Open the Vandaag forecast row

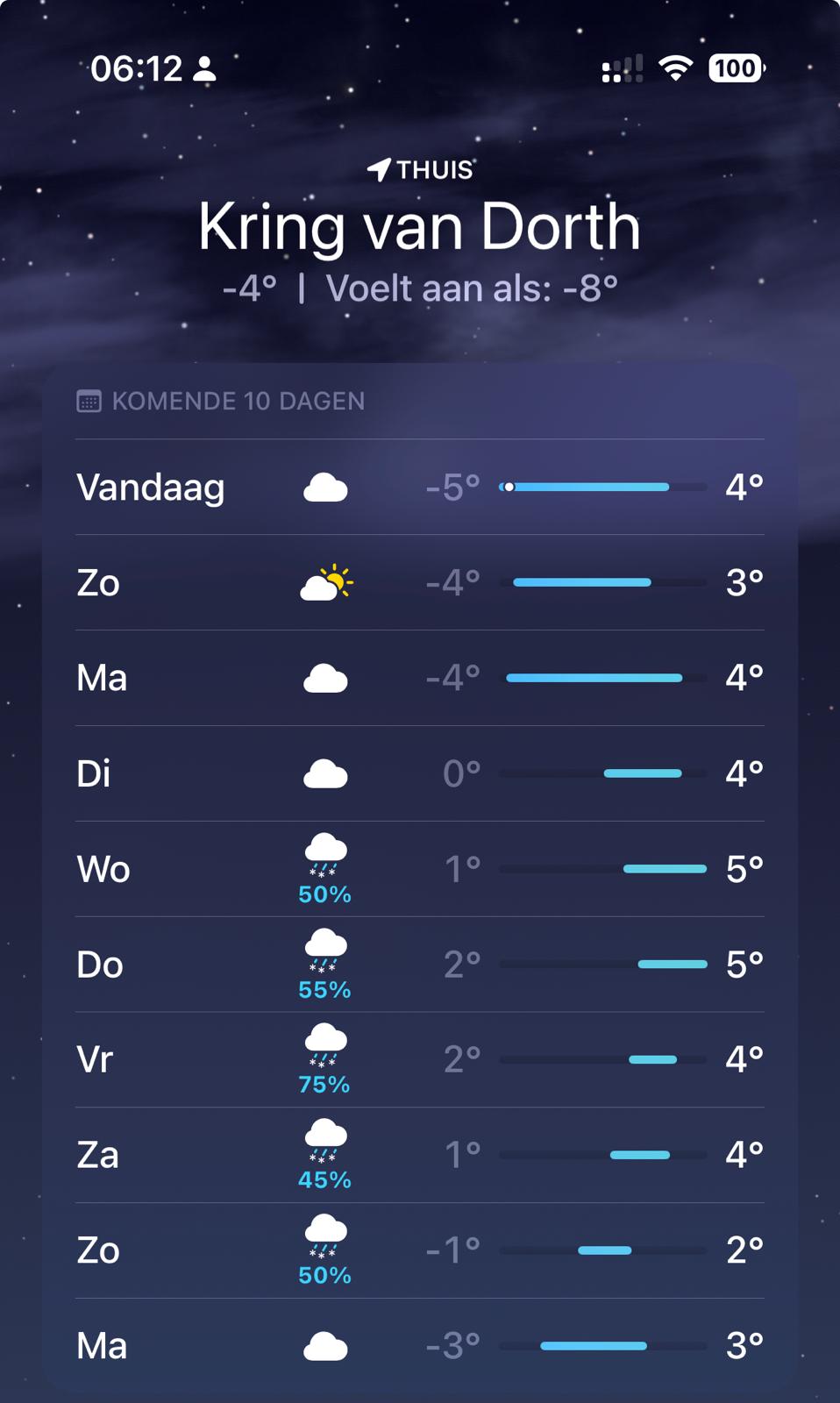click(419, 488)
